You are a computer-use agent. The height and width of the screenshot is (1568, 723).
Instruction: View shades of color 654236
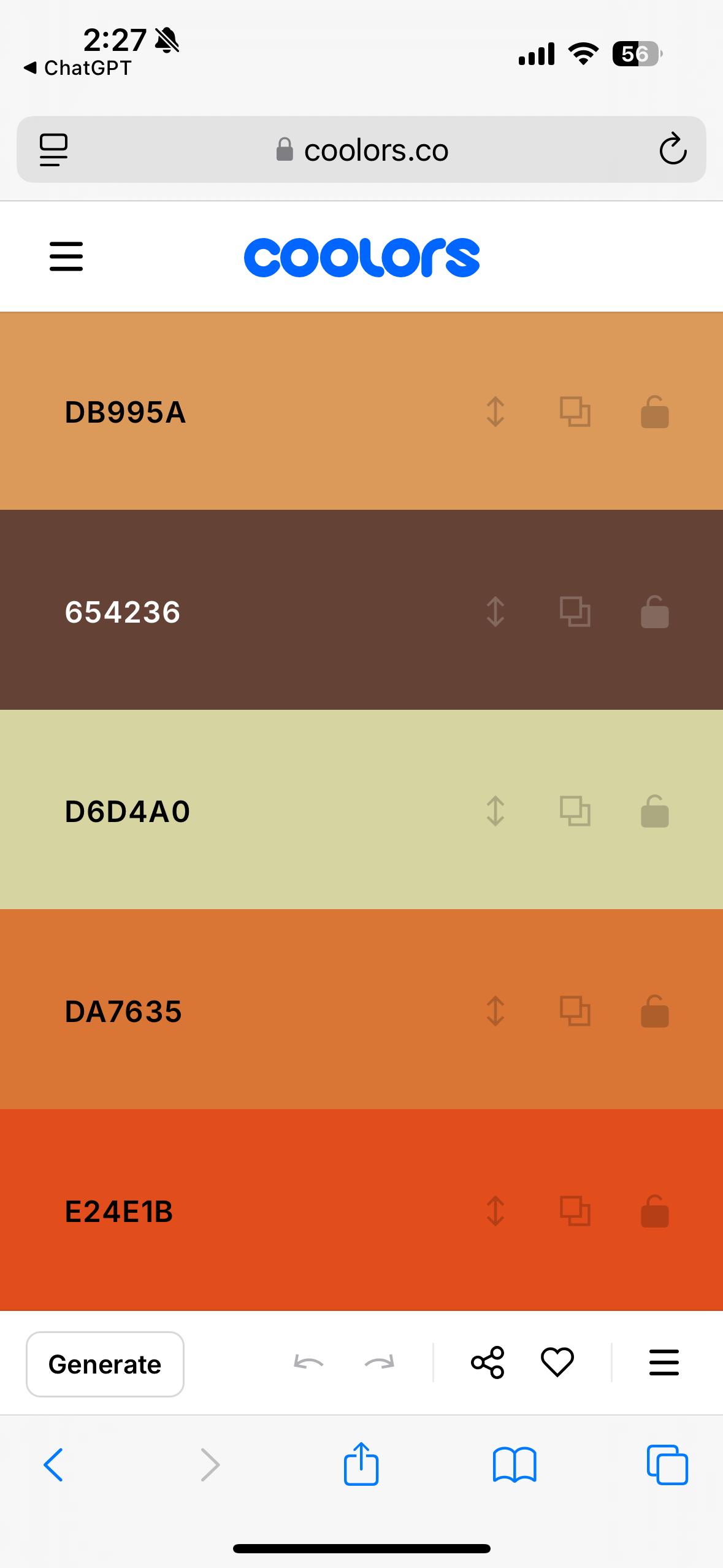[x=575, y=612]
